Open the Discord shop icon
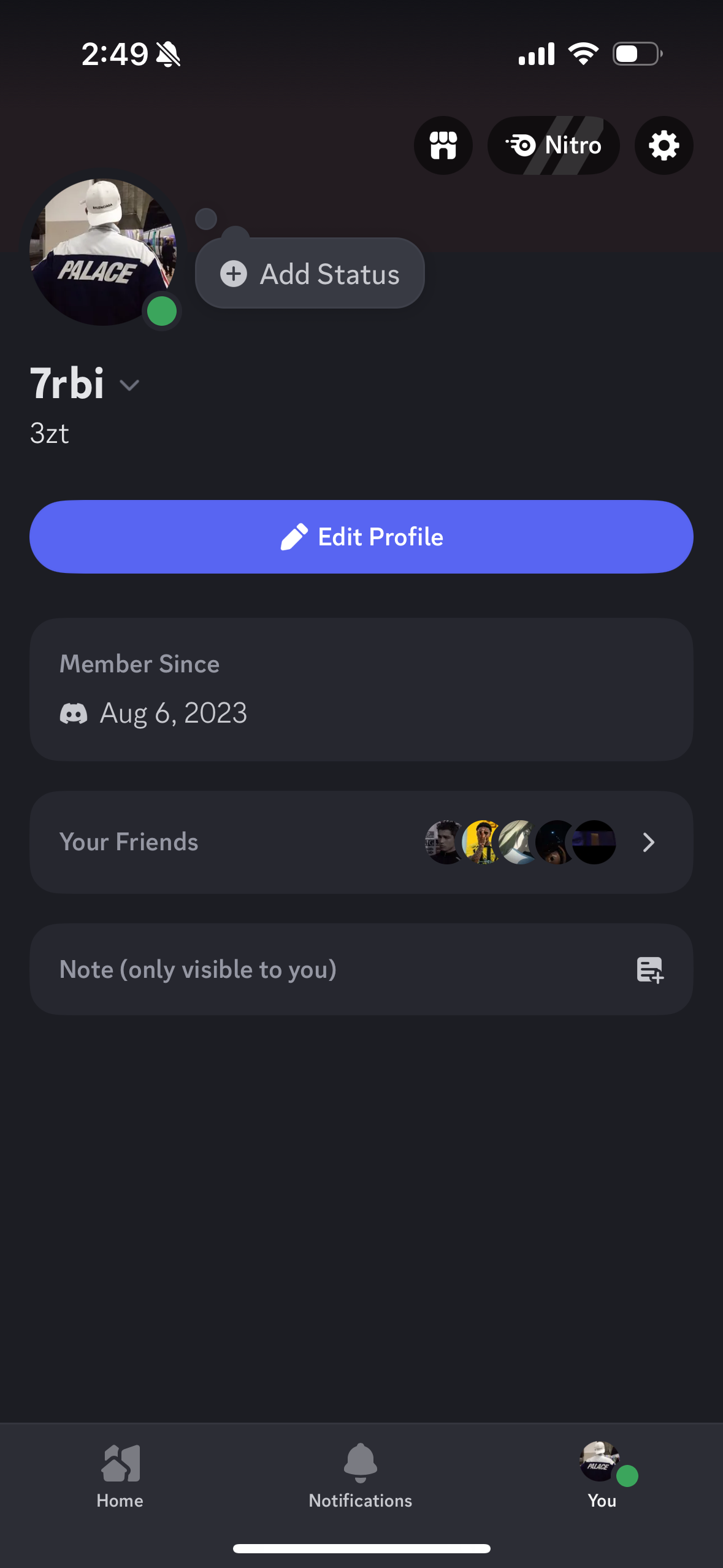 pyautogui.click(x=443, y=145)
